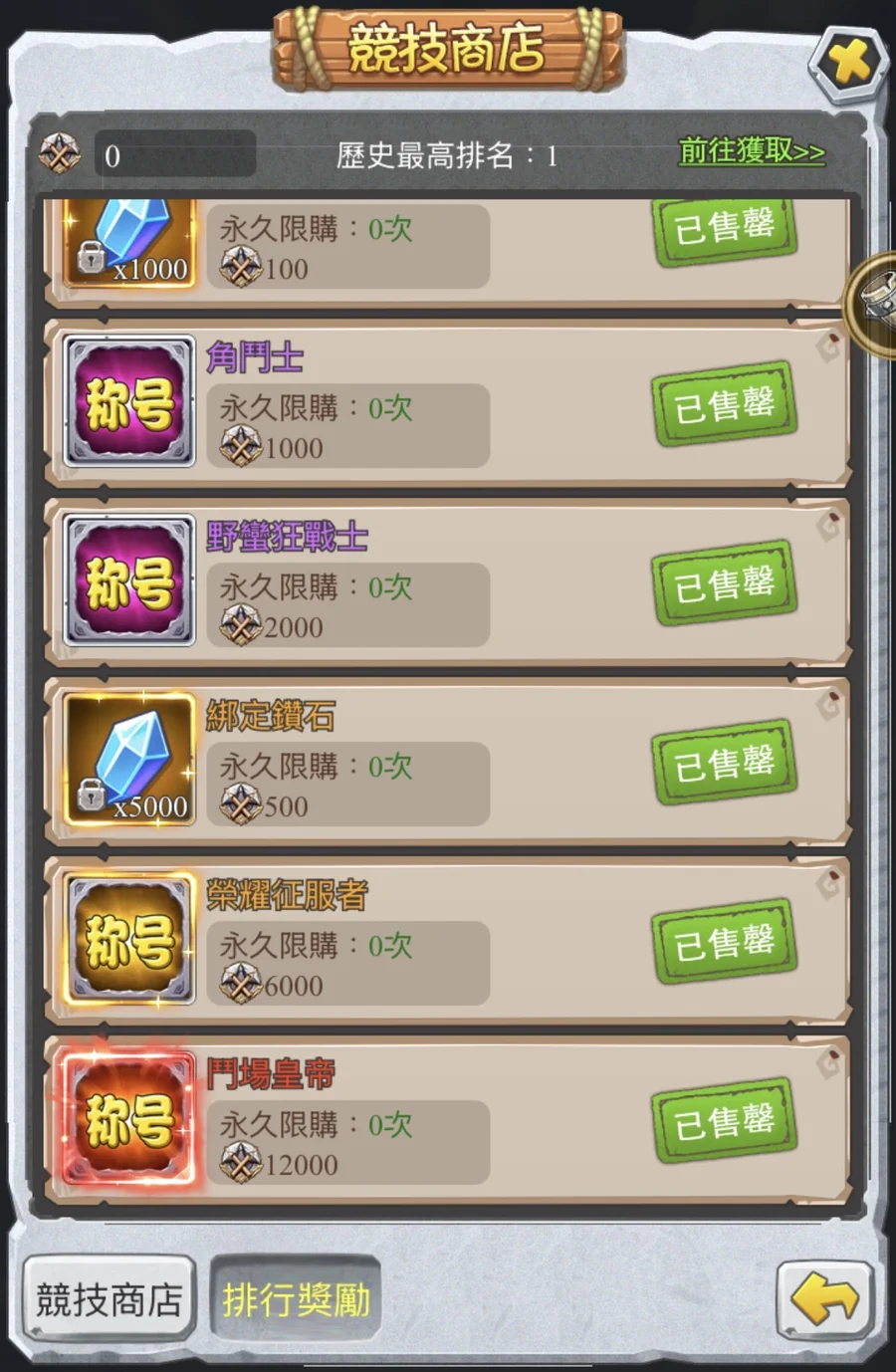896x1372 pixels.
Task: Tap 已售罄 button for 角鬥士 title
Action: click(x=724, y=405)
